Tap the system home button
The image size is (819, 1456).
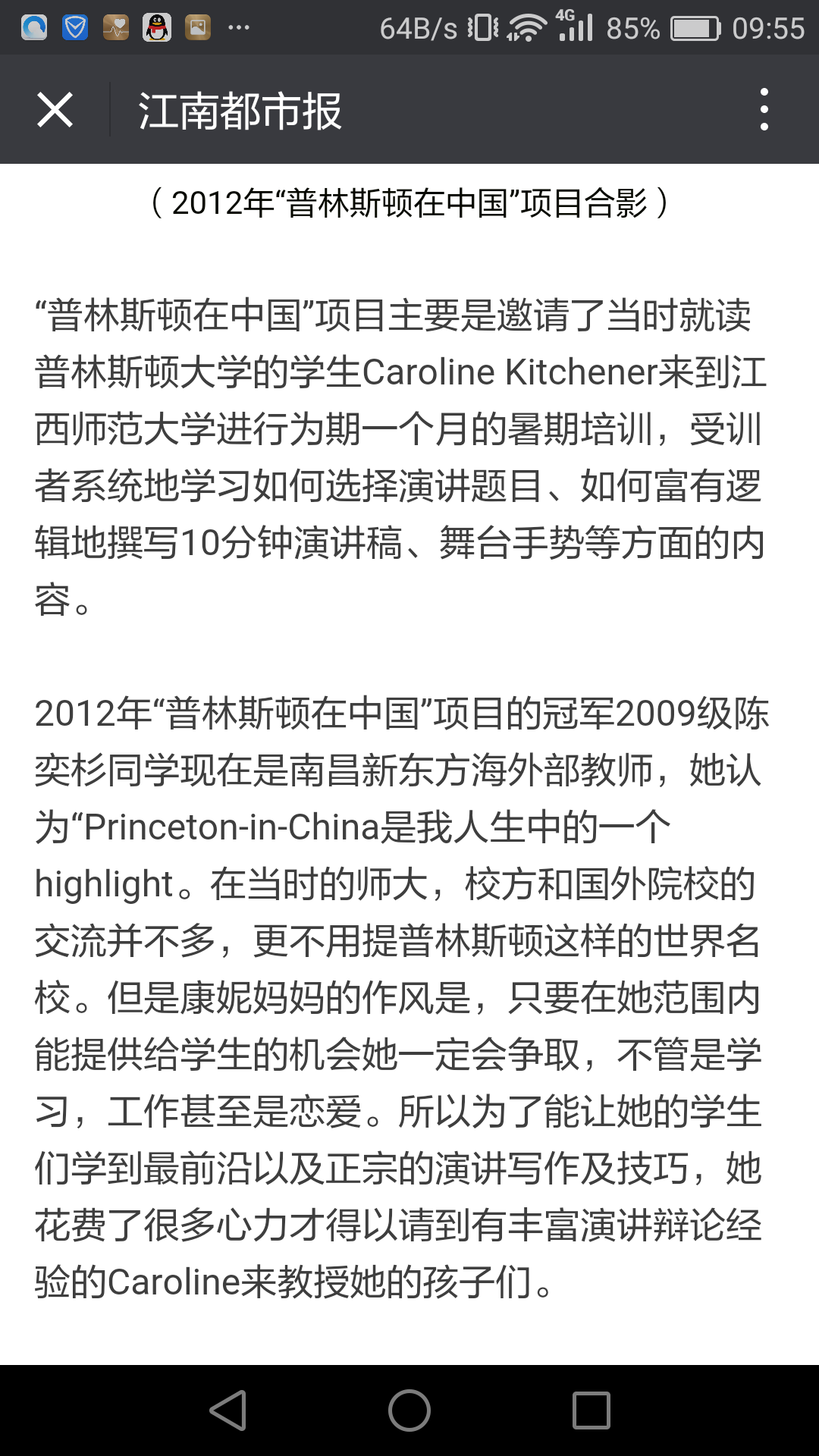[x=409, y=1410]
